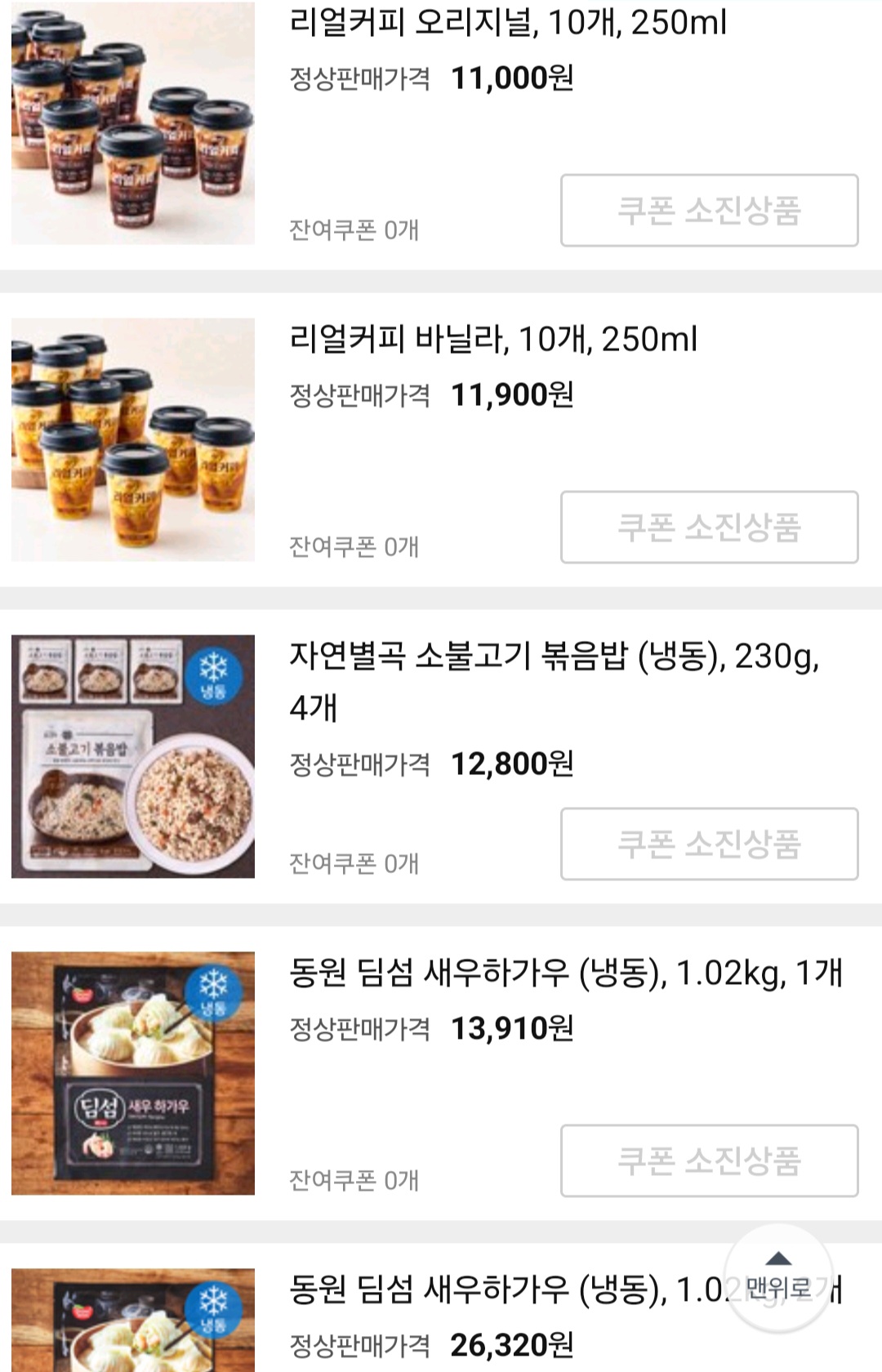
Task: Open 자연별곡 소불고기 볶음밥 product image
Action: click(133, 756)
